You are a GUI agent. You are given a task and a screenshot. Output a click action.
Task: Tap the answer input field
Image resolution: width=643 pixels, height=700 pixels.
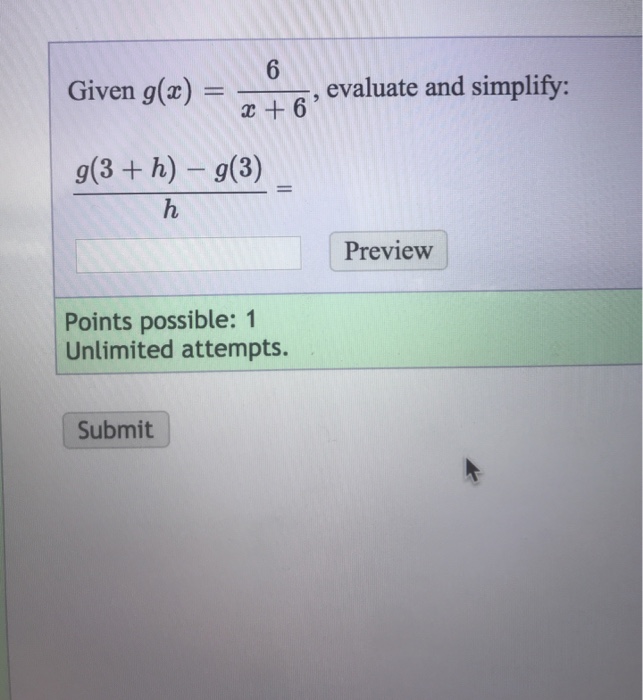tap(188, 254)
